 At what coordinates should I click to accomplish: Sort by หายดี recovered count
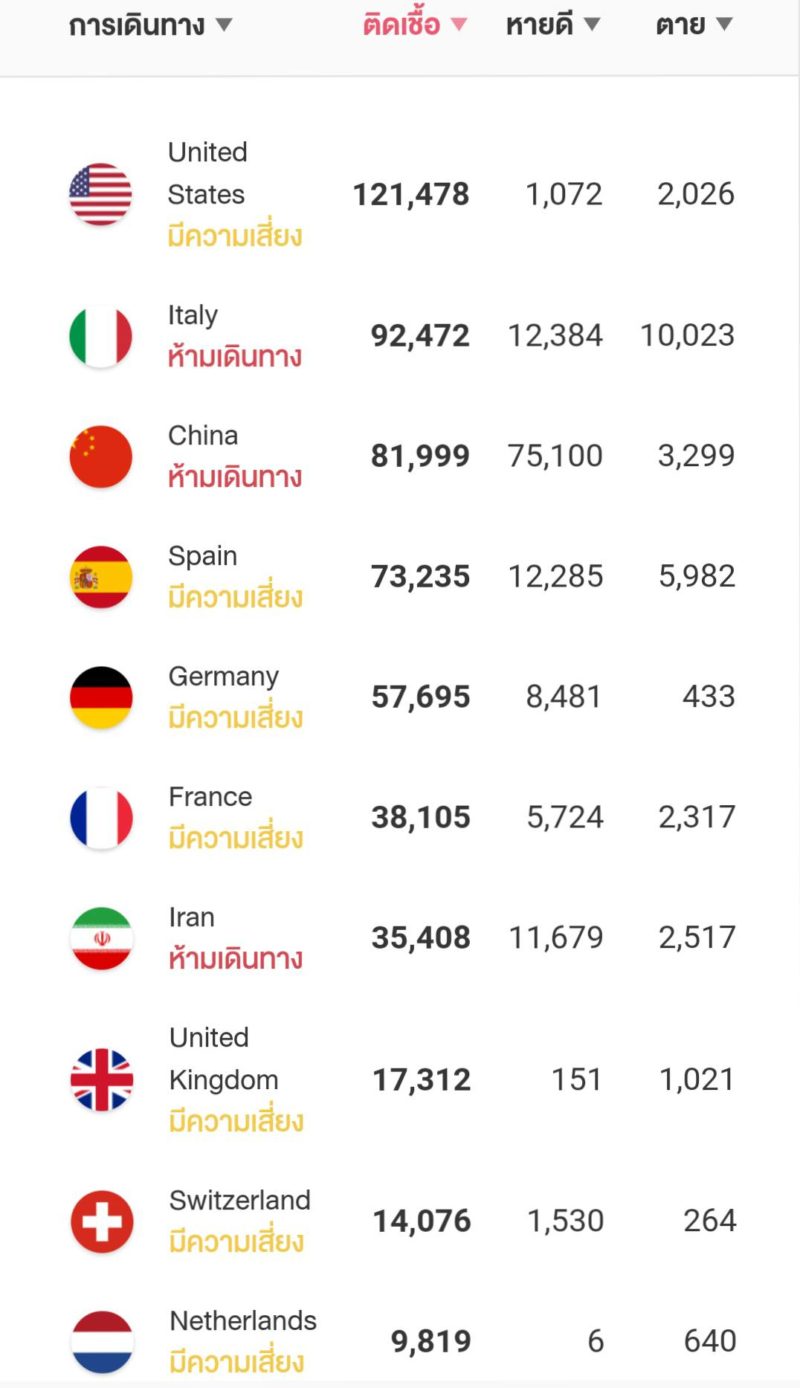pos(553,25)
